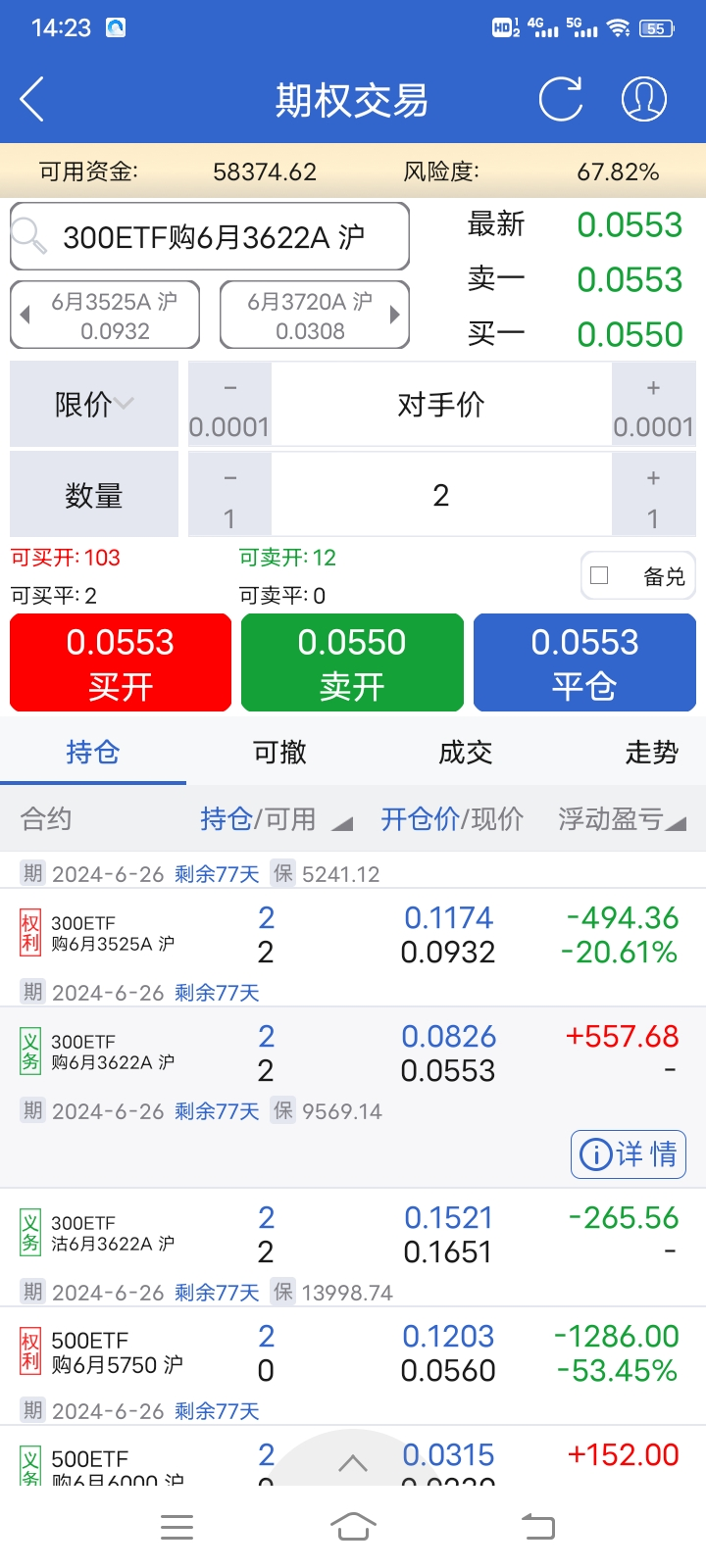The image size is (706, 1568).
Task: Increase quantity by 1
Action: click(x=653, y=496)
